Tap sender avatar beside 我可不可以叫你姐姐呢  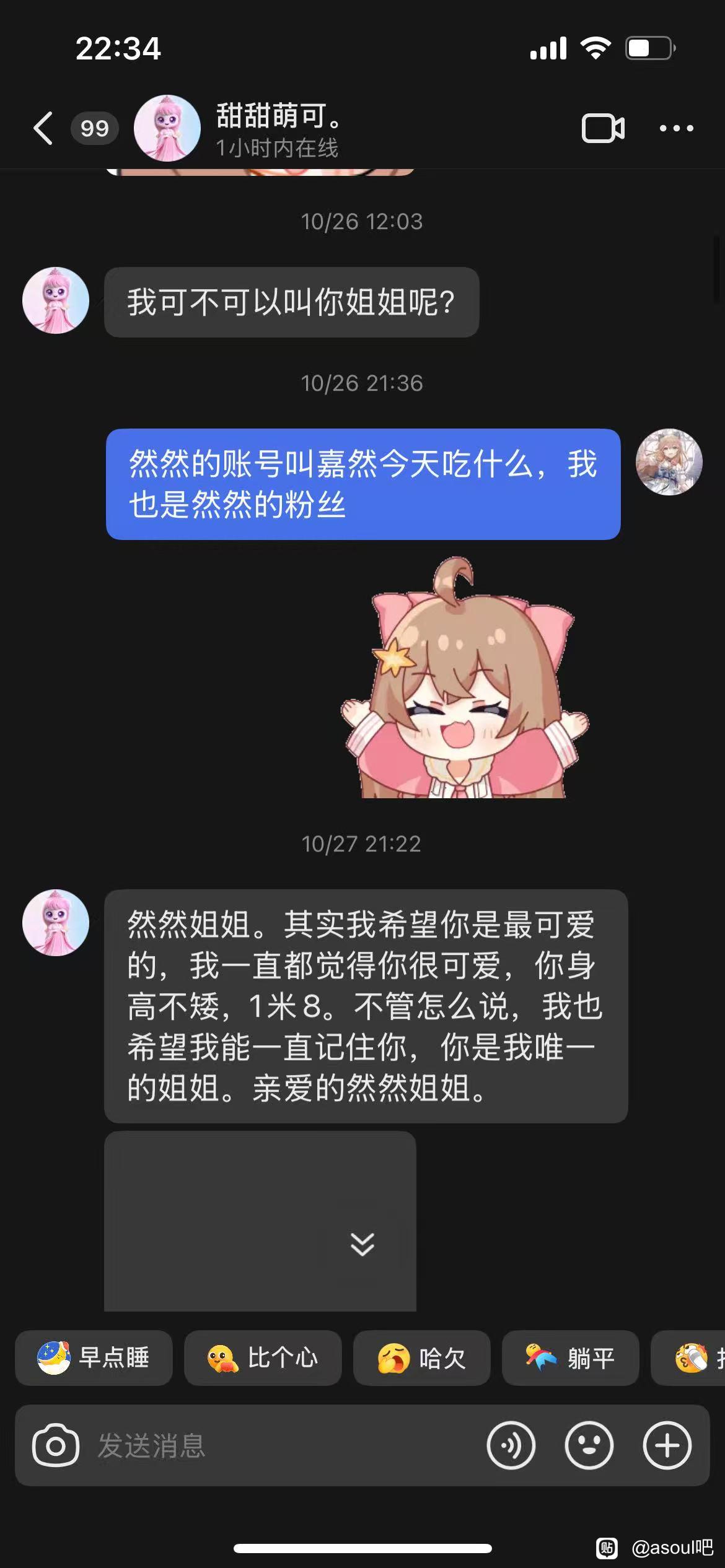(x=56, y=301)
